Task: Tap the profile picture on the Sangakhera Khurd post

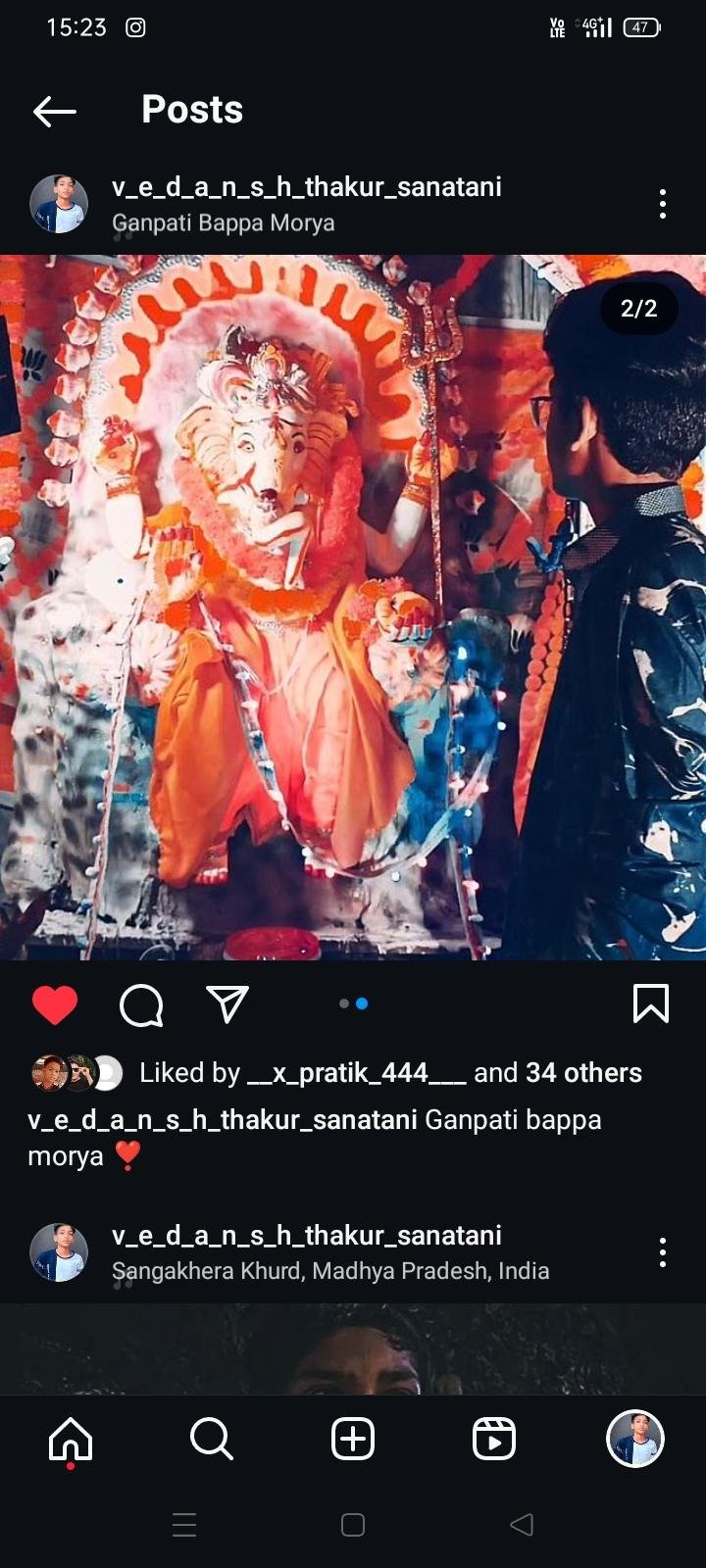Action: tap(59, 1252)
